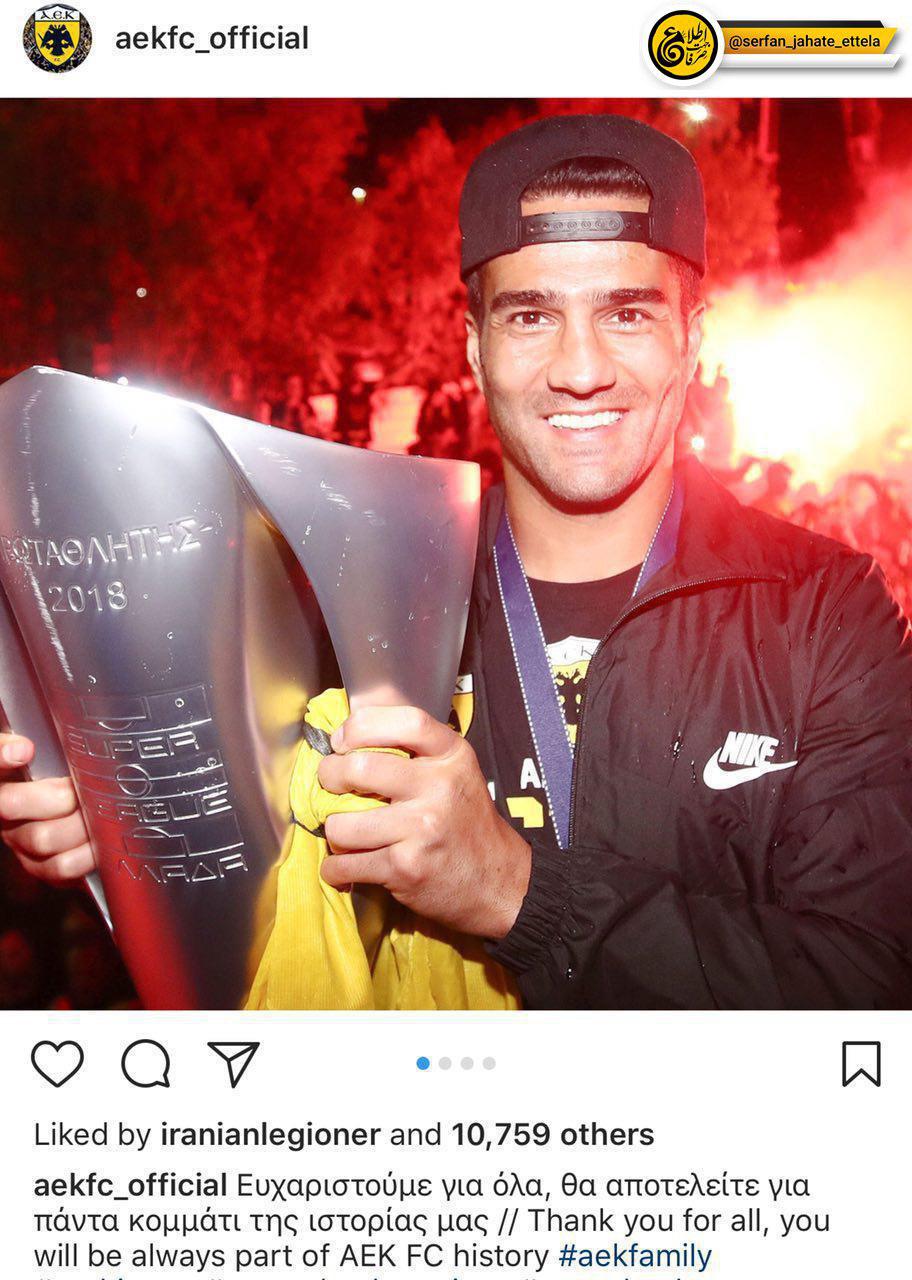The height and width of the screenshot is (1280, 912).
Task: Like the post with the heart icon
Action: (x=57, y=1064)
